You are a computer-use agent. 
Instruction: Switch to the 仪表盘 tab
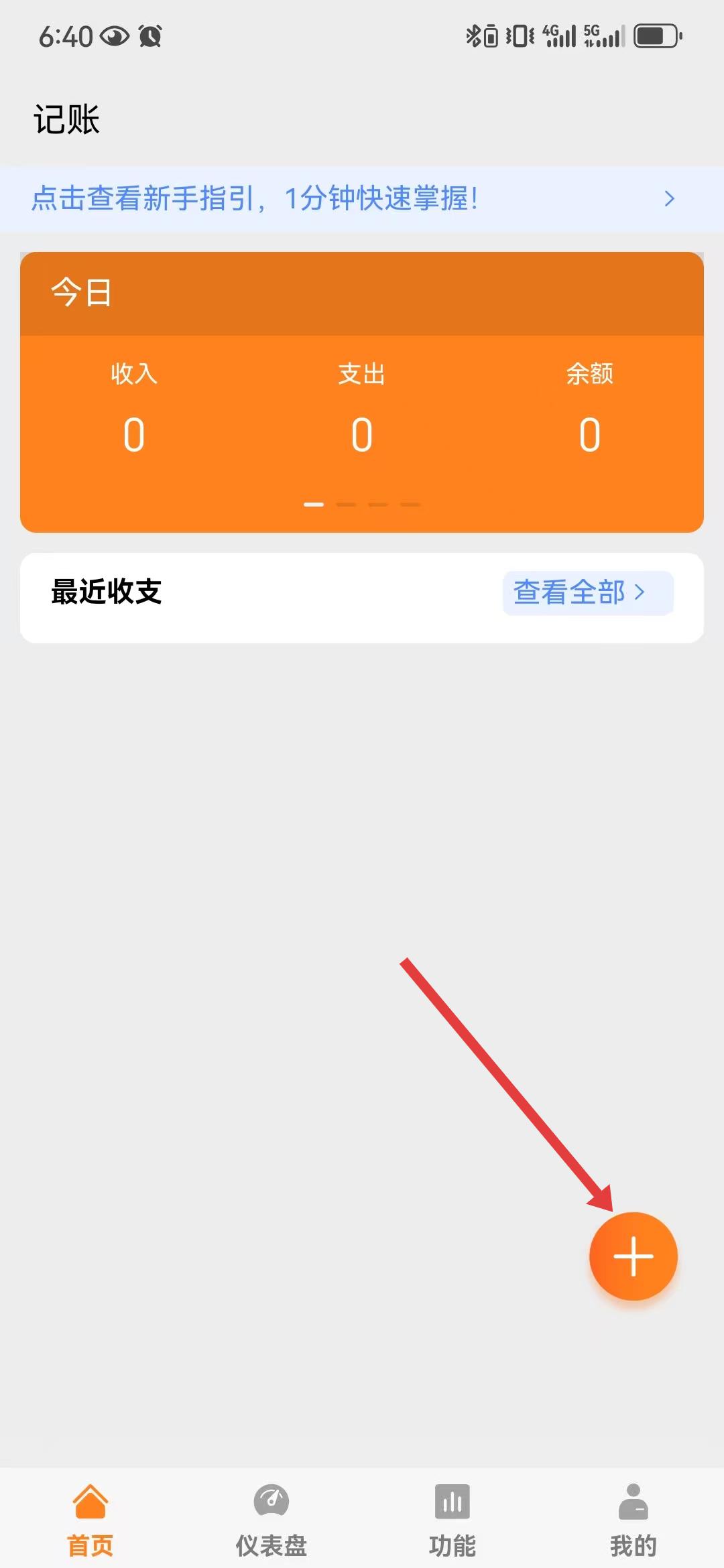[271, 1518]
